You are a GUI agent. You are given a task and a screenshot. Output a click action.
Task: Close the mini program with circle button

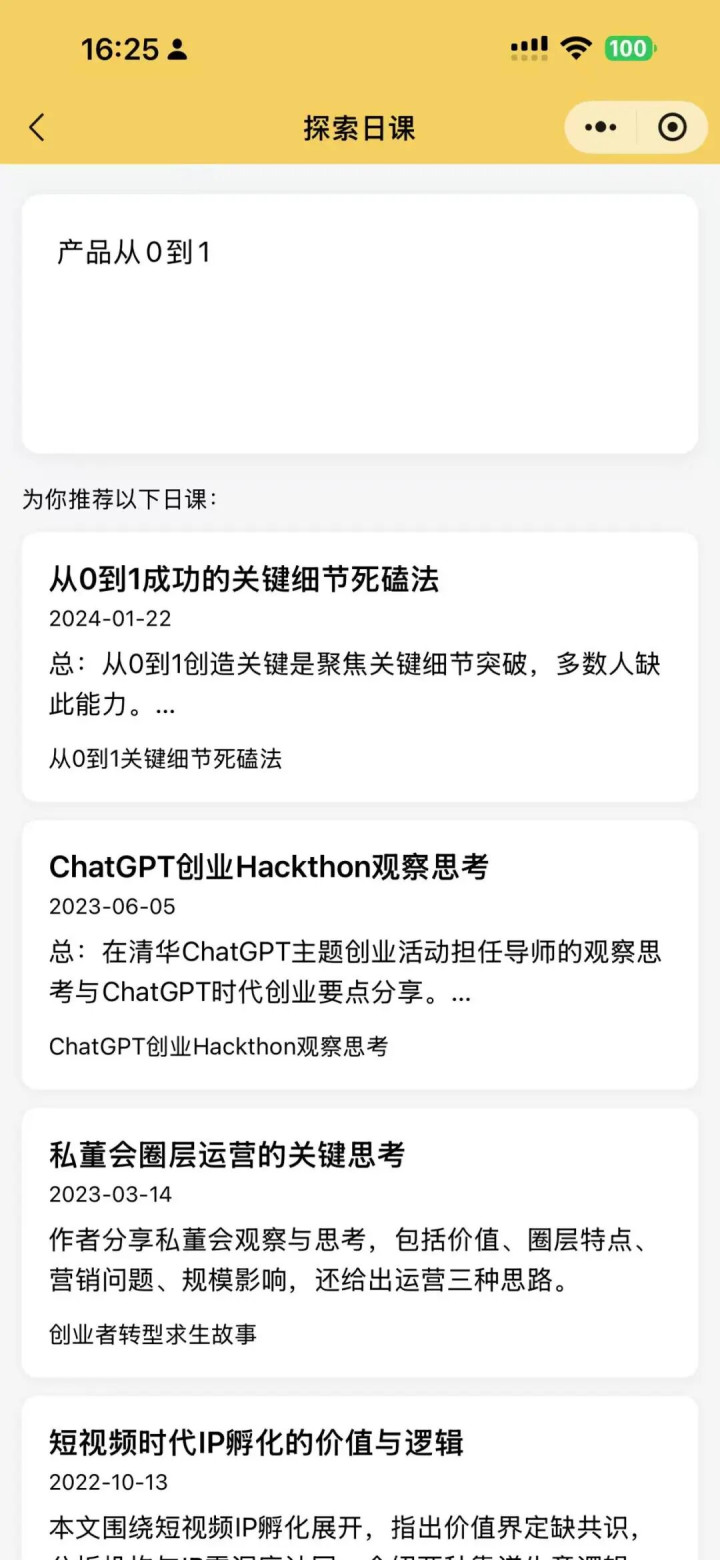tap(672, 128)
